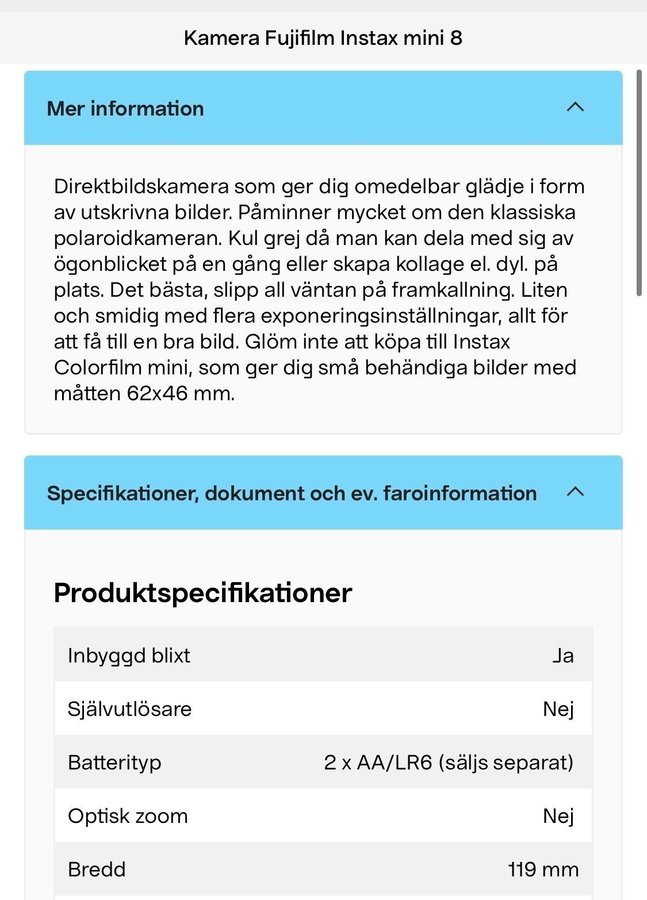This screenshot has height=900, width=647.
Task: Collapse the Mer information section
Action: coord(575,107)
